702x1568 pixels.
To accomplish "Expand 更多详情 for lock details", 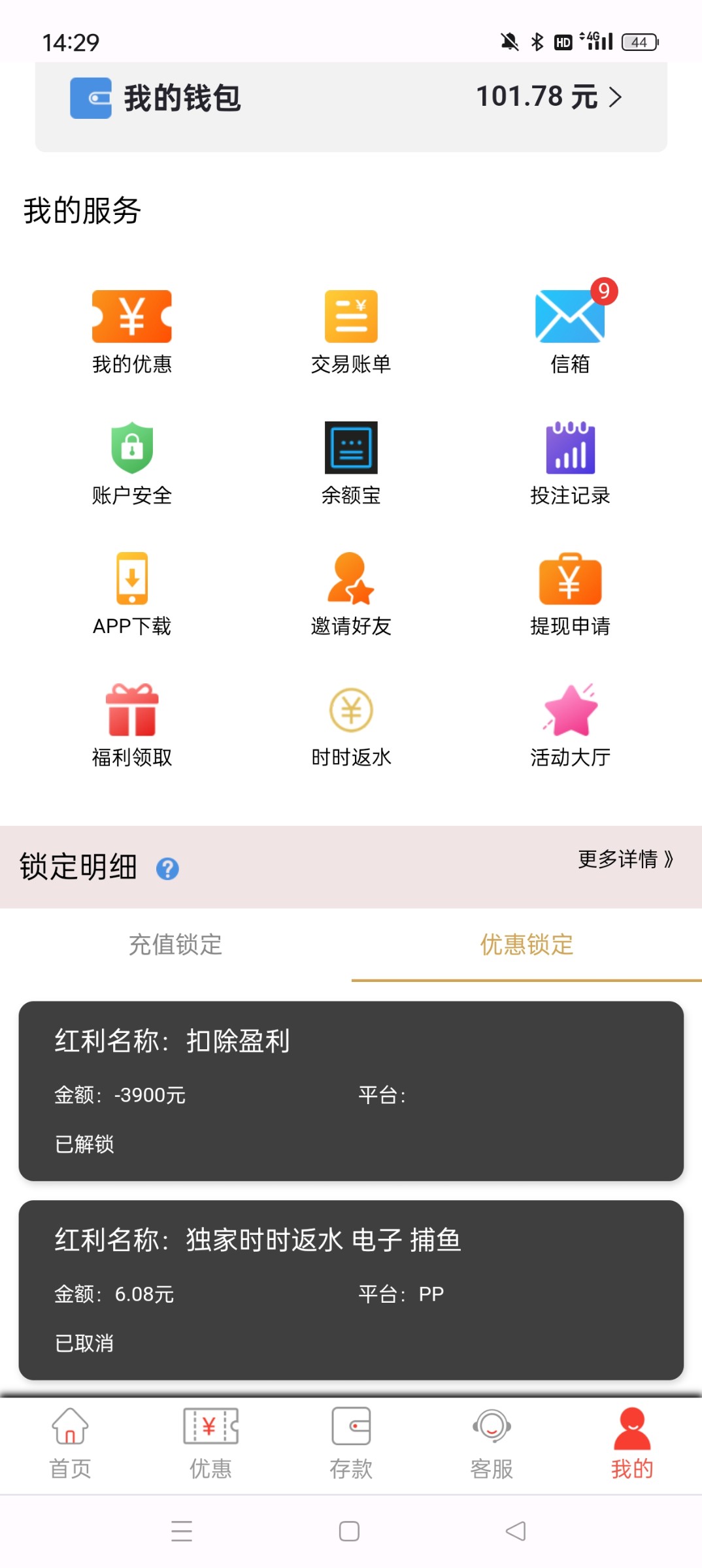I will click(x=623, y=861).
